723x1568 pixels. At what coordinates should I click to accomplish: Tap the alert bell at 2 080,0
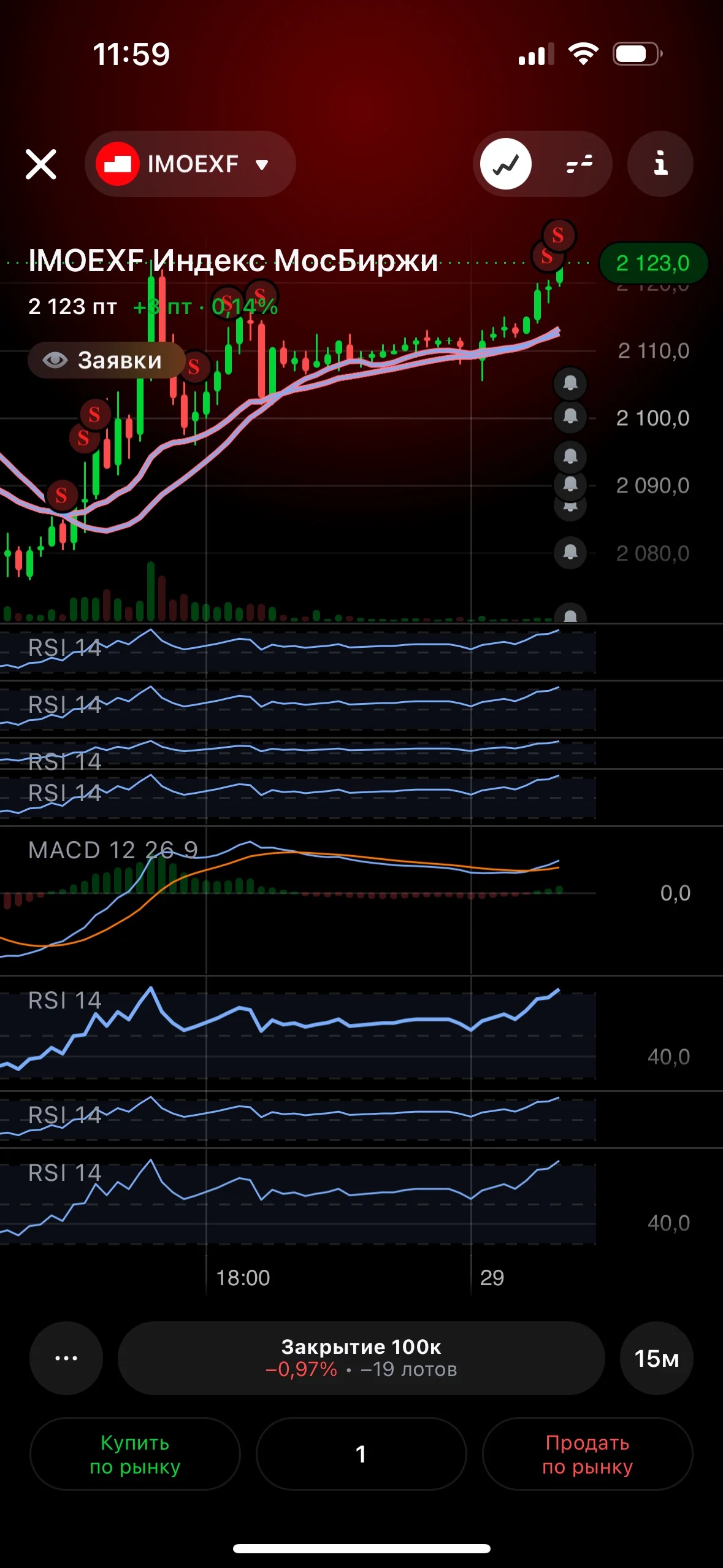click(x=570, y=553)
